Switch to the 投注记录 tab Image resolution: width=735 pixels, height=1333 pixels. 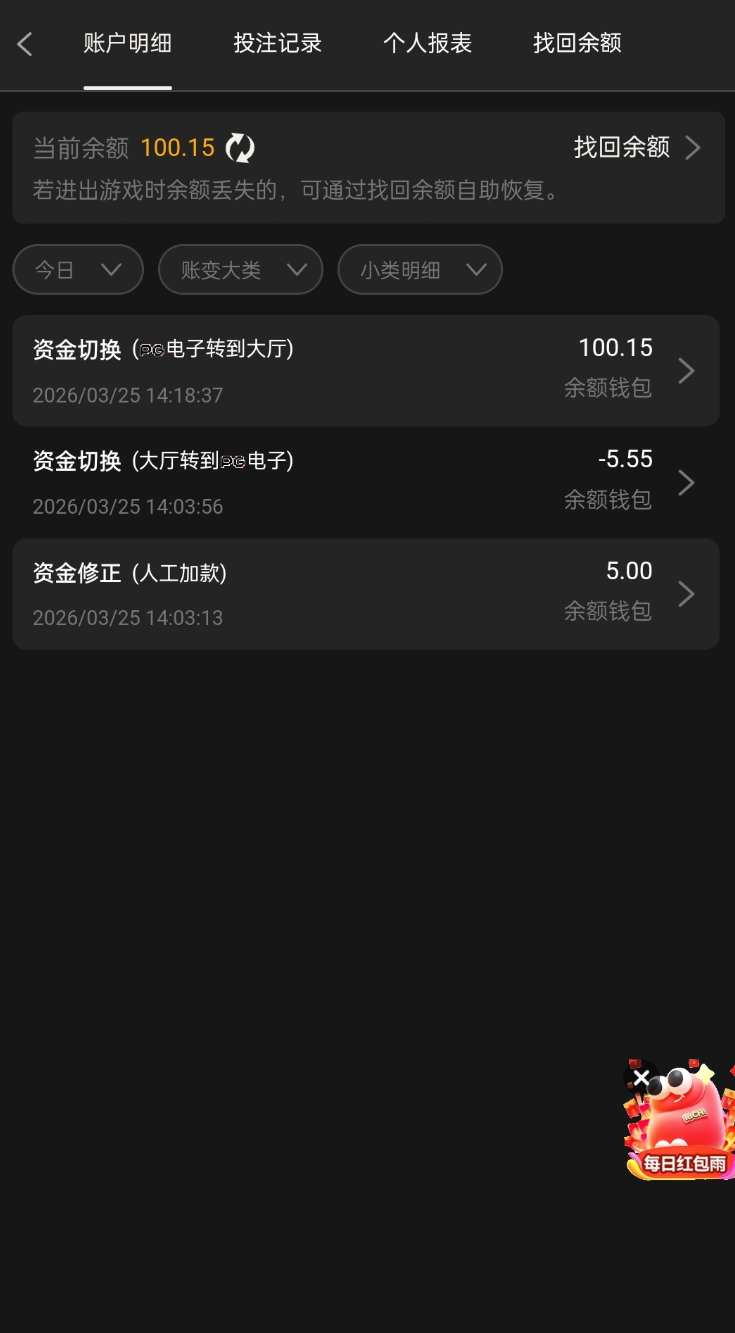(x=277, y=44)
